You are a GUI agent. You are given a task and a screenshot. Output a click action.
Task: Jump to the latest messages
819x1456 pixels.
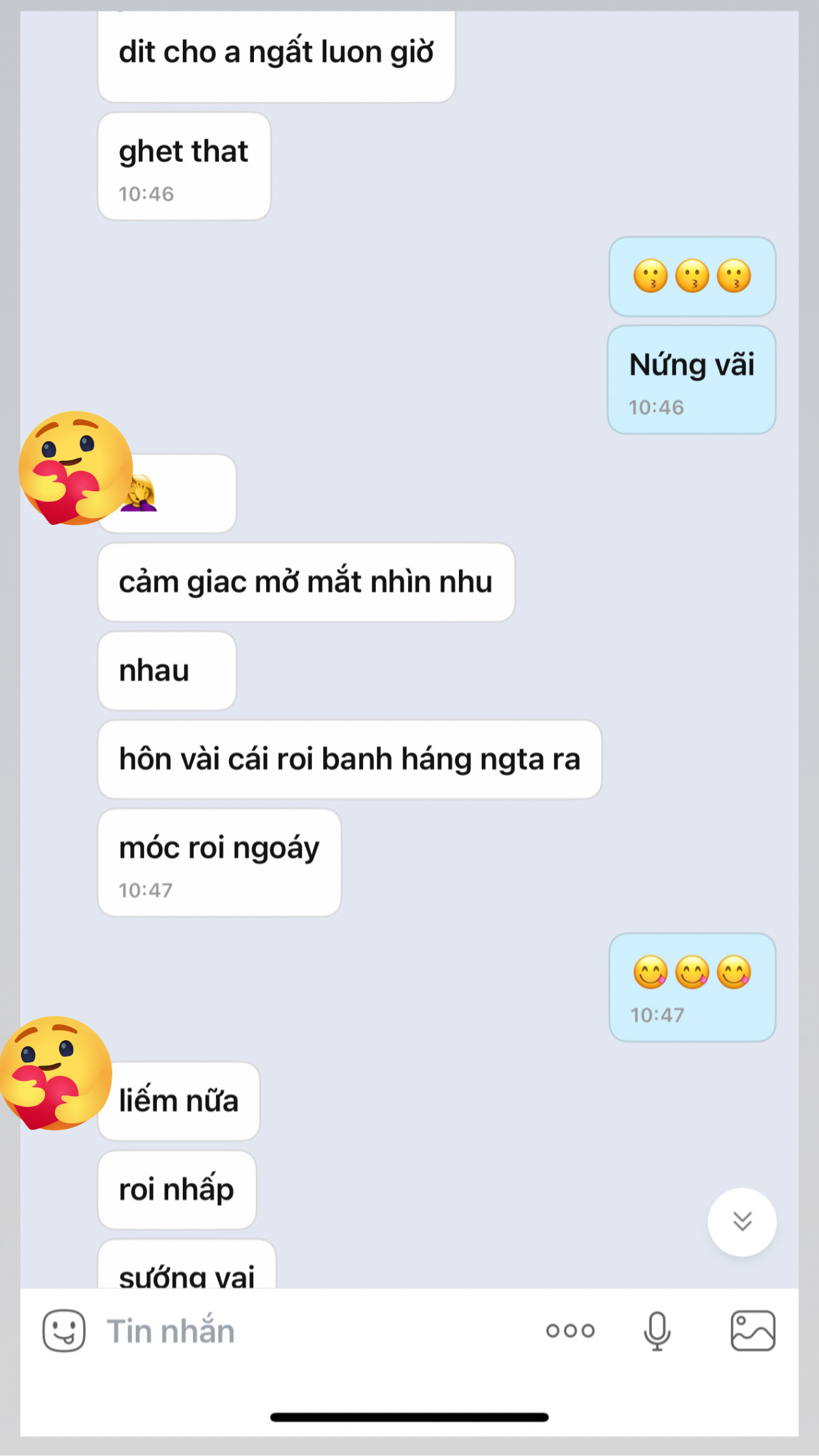pyautogui.click(x=742, y=1221)
